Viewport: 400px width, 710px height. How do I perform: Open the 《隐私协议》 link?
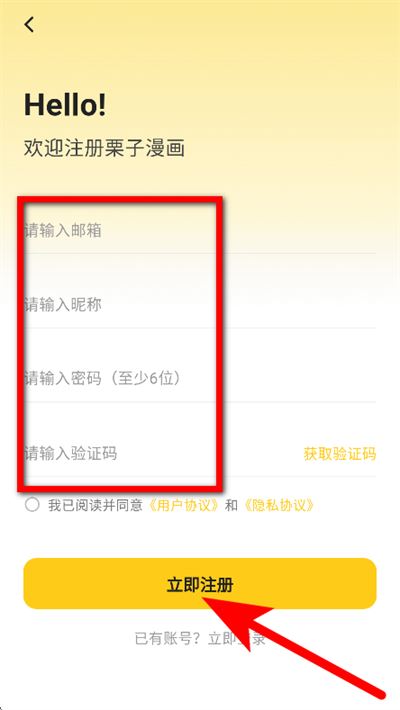pos(278,505)
